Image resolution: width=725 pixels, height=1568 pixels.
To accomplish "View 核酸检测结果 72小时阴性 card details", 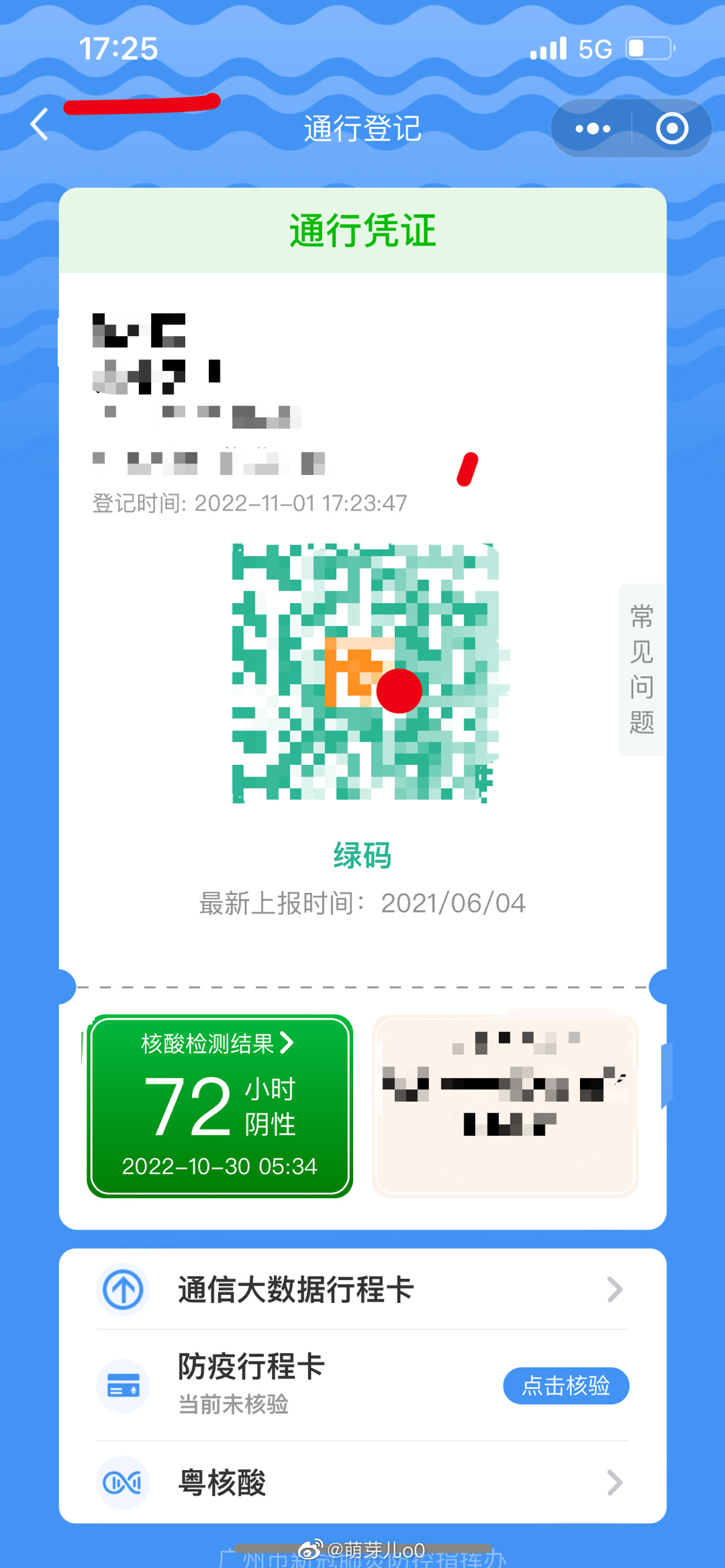I will click(220, 1105).
